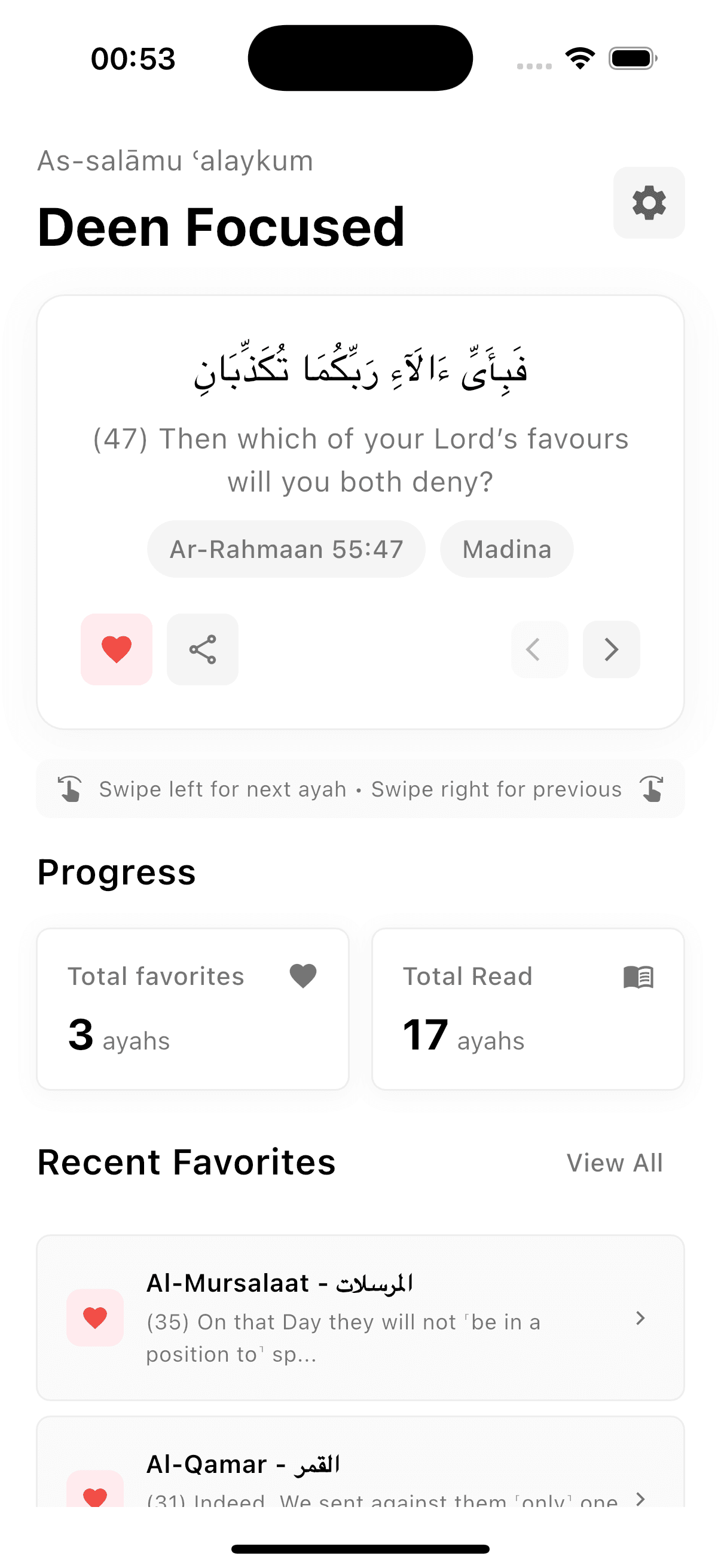
Task: Select the Madina chip
Action: tap(506, 548)
